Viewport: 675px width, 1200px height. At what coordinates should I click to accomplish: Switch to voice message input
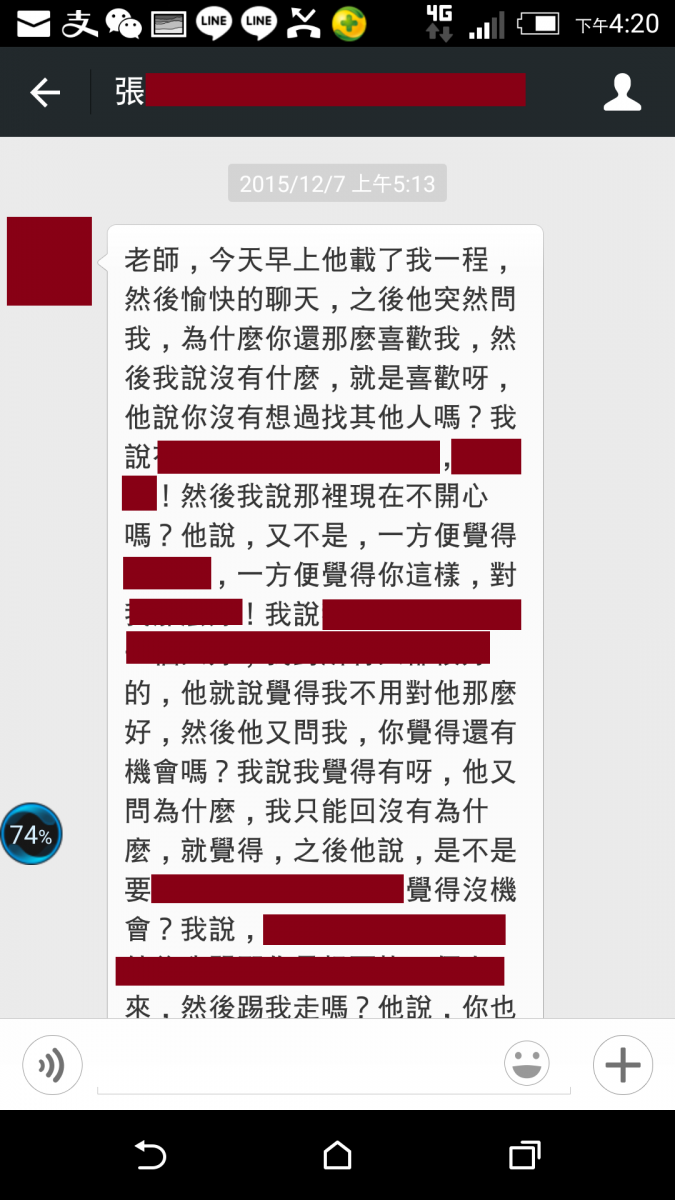(x=52, y=1065)
